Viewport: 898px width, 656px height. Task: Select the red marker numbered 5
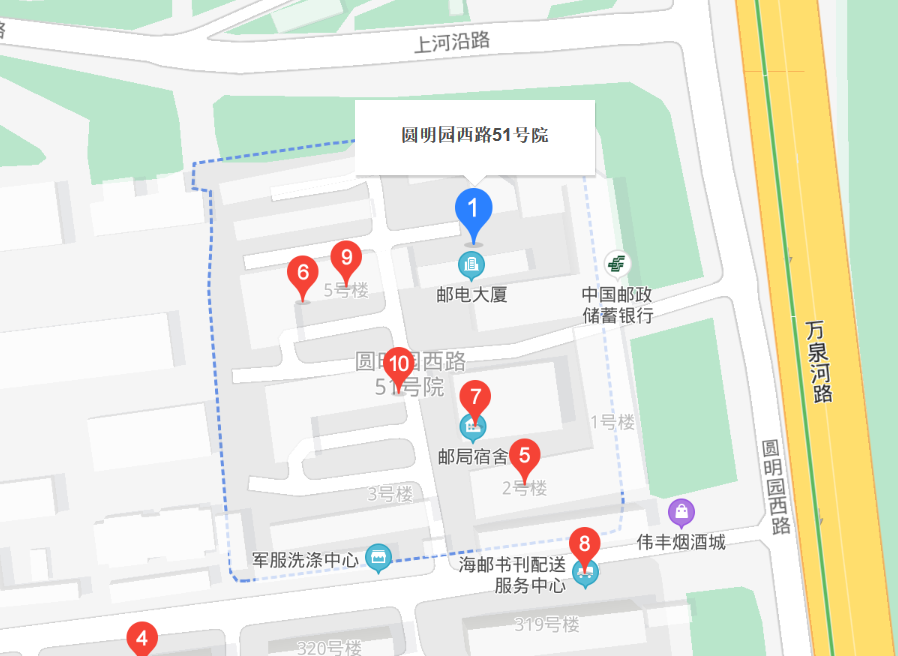click(524, 457)
